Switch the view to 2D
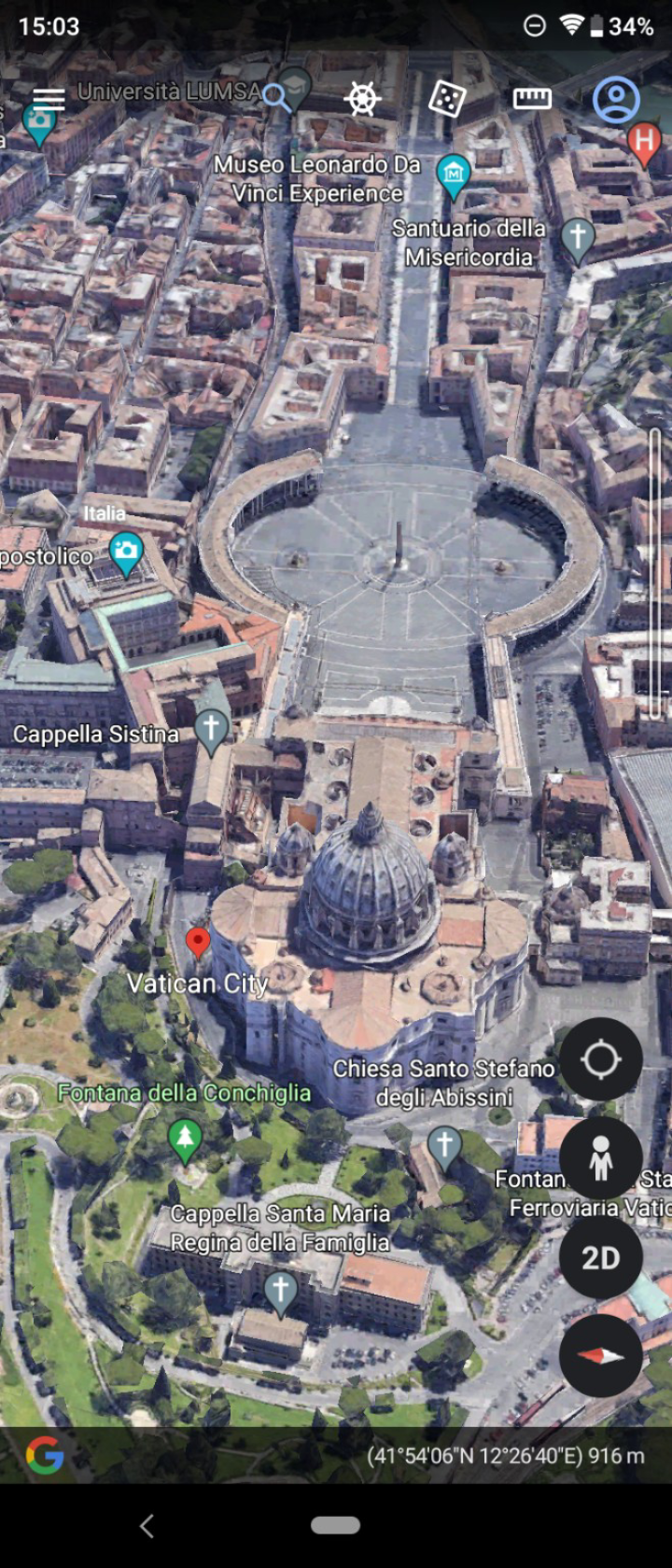This screenshot has width=672, height=1568. (600, 1258)
